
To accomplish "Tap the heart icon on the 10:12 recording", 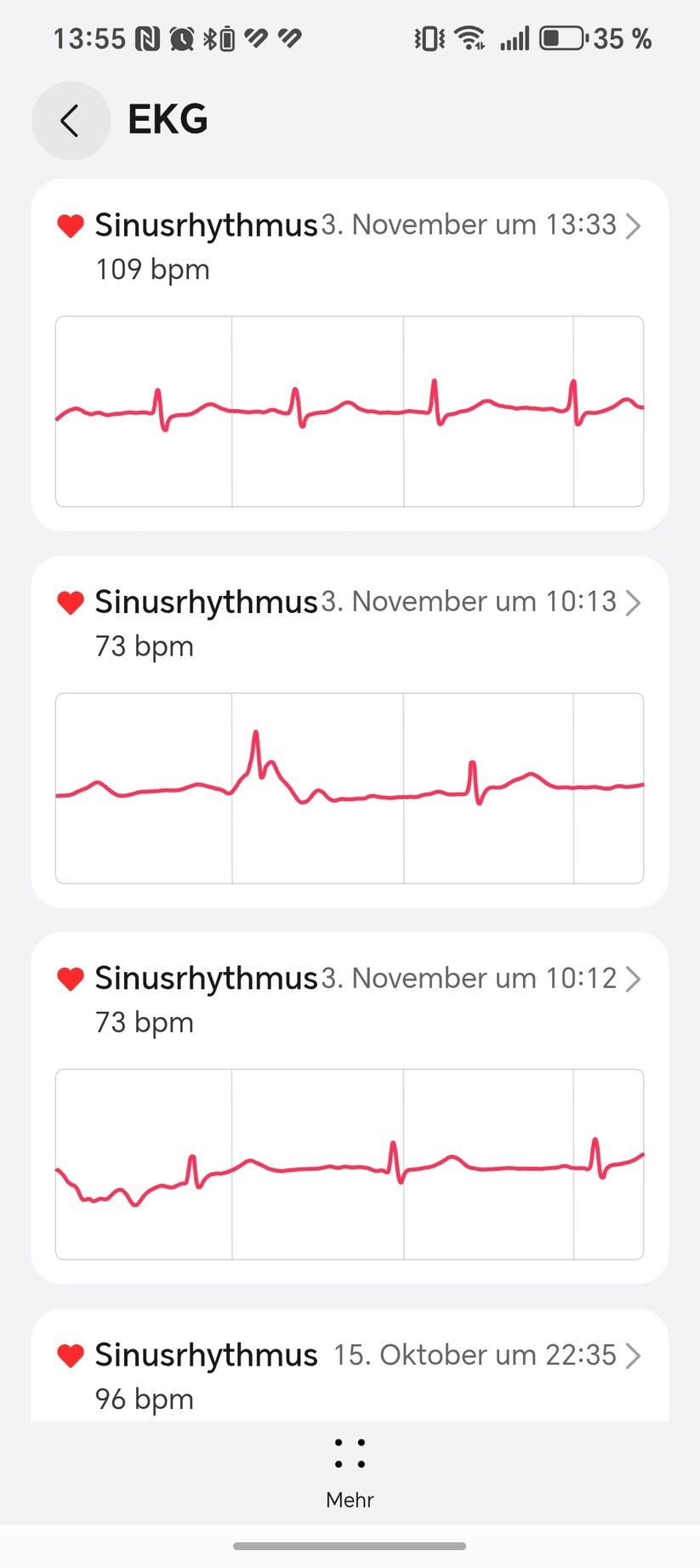I will 71,979.
